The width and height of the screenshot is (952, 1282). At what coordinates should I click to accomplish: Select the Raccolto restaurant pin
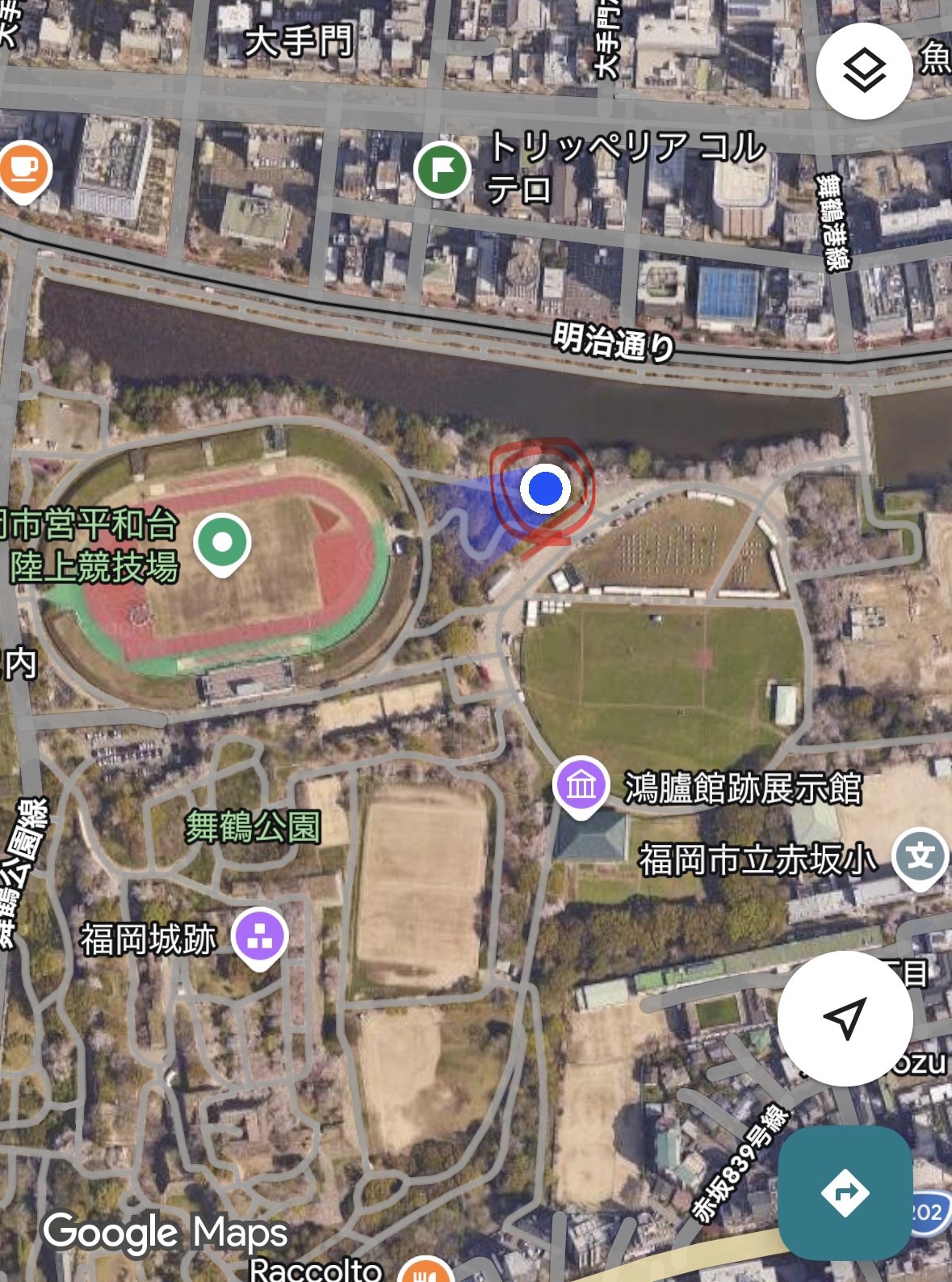[426, 1273]
